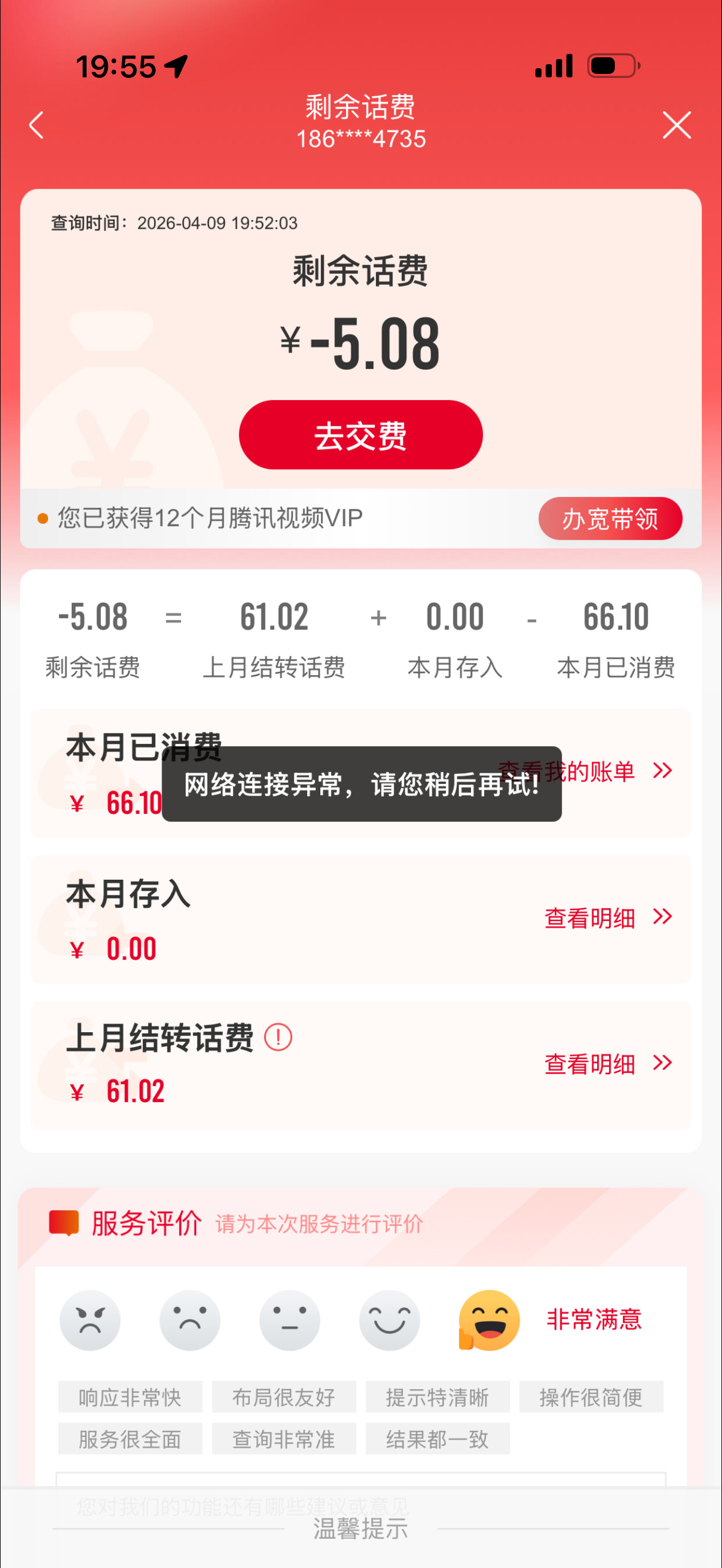Click the back arrow to return

[x=37, y=125]
